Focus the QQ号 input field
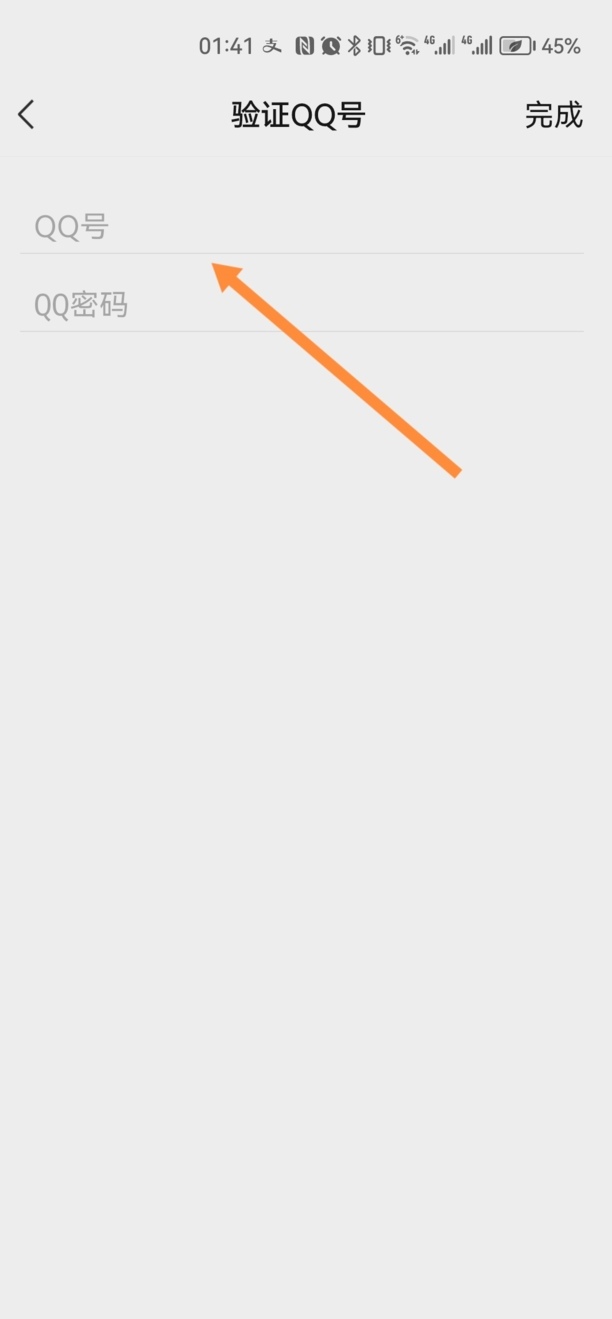The width and height of the screenshot is (612, 1319). point(300,227)
